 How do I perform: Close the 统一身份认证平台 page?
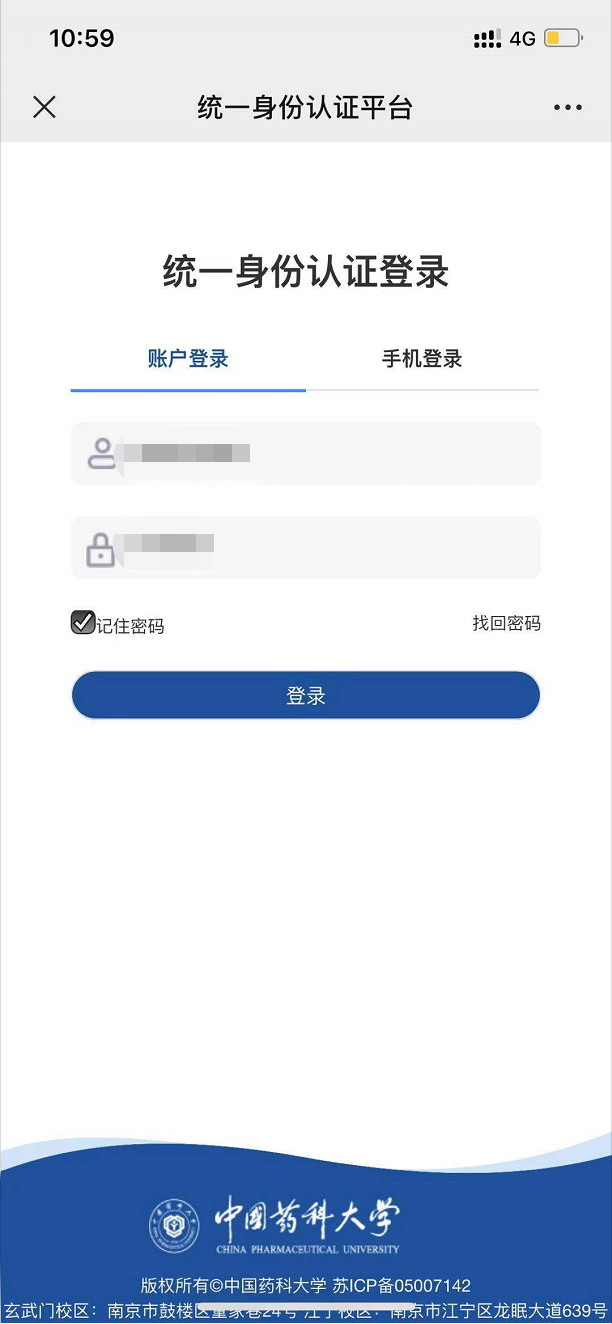pyautogui.click(x=44, y=108)
